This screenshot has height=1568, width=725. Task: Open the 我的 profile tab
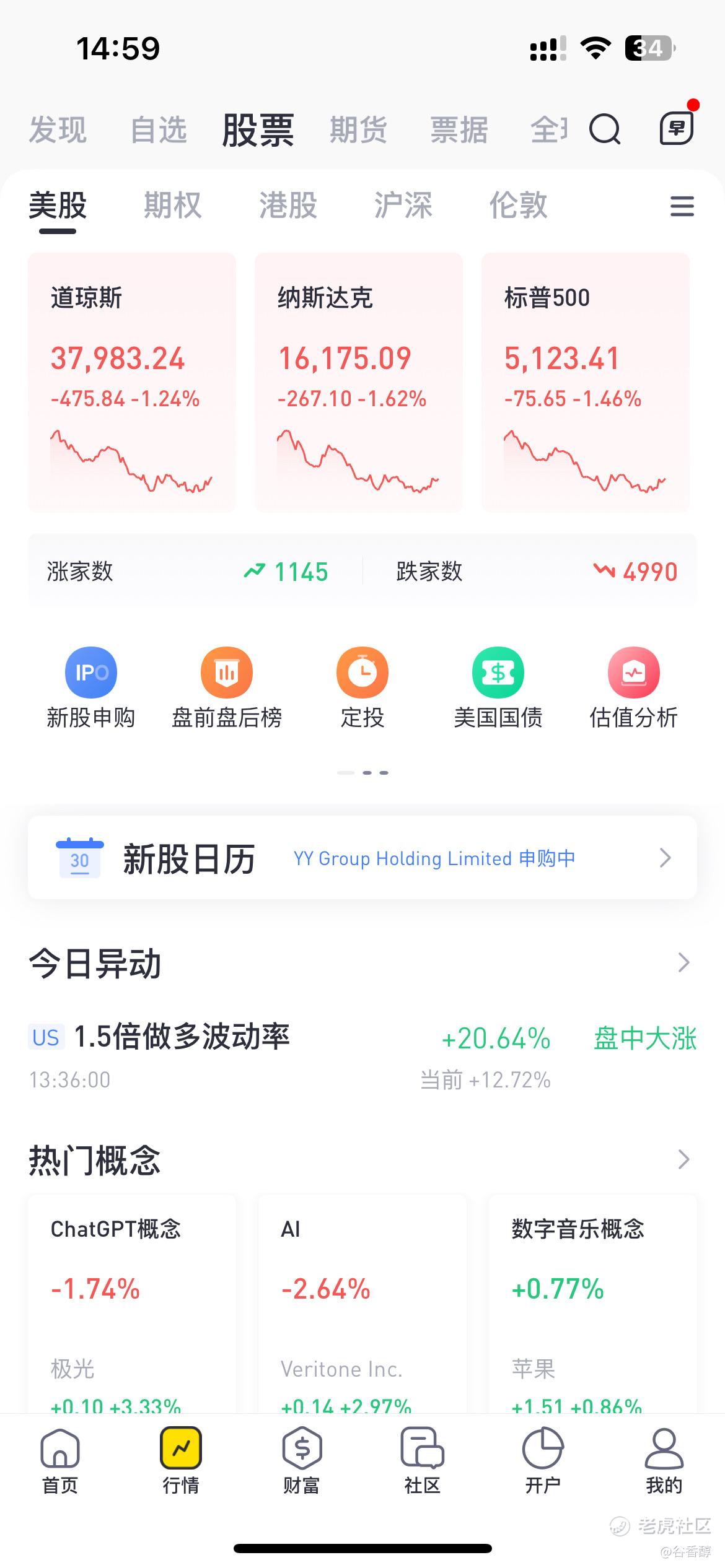[664, 1461]
